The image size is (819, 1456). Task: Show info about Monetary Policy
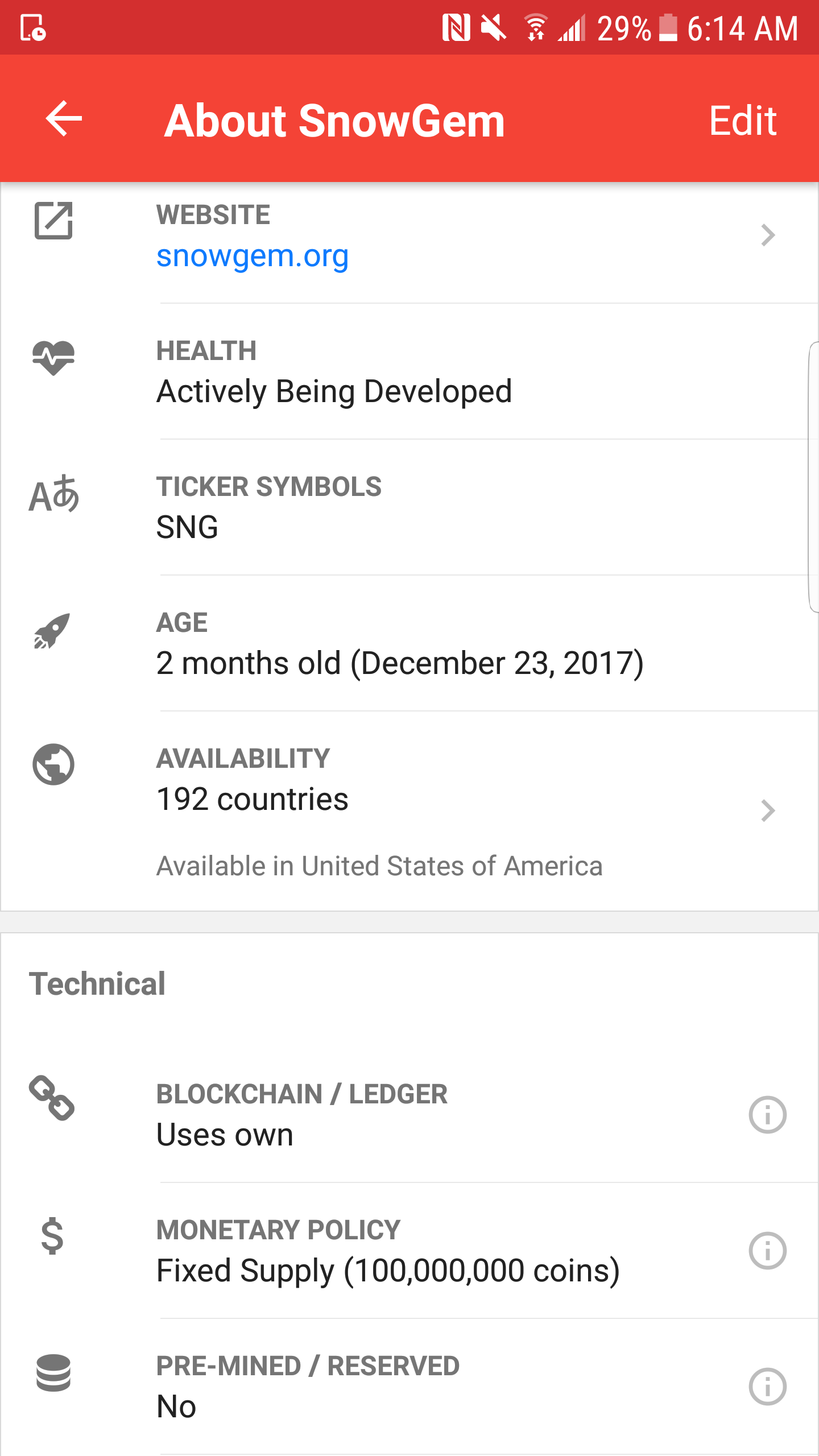[767, 1251]
